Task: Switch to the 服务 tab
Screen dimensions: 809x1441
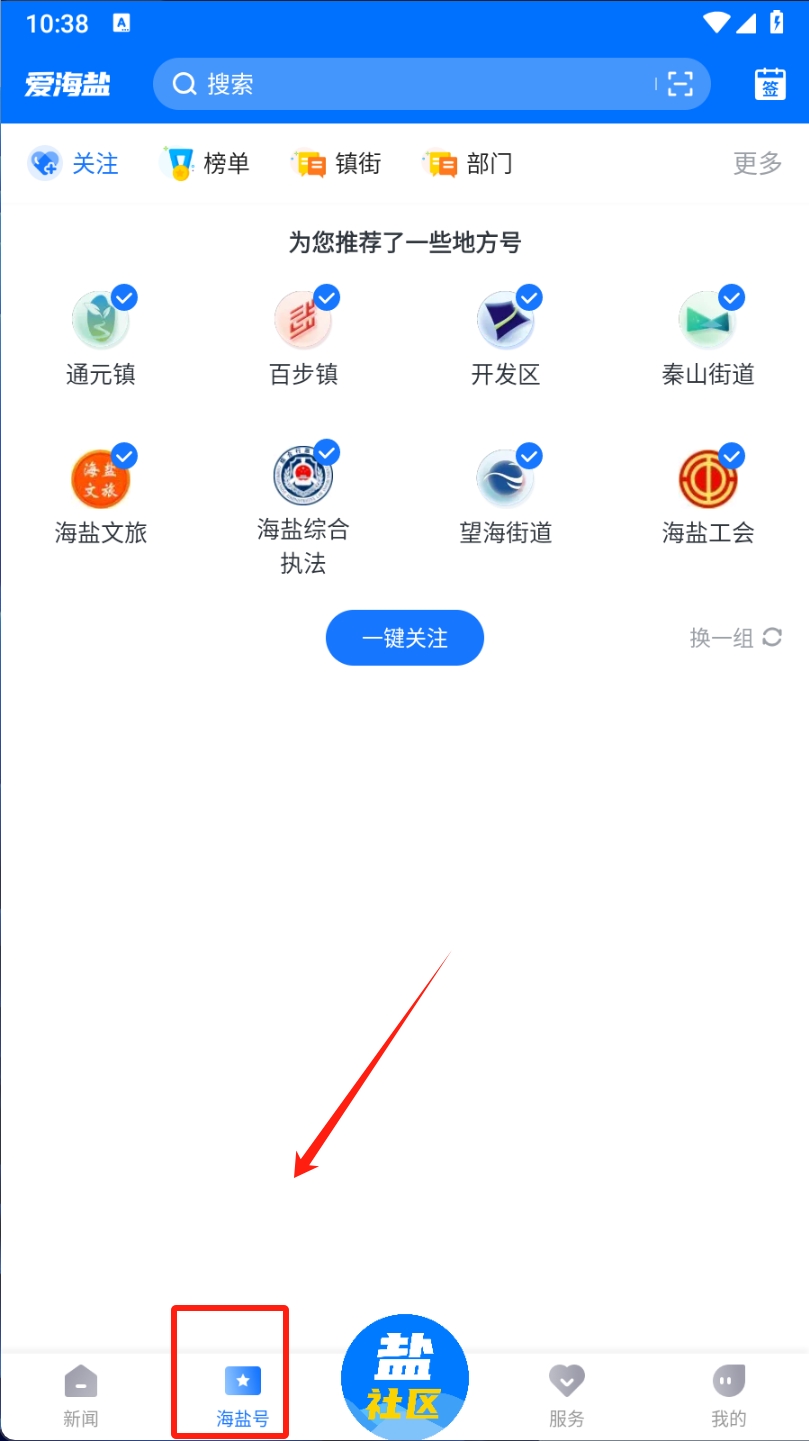Action: coord(567,1396)
